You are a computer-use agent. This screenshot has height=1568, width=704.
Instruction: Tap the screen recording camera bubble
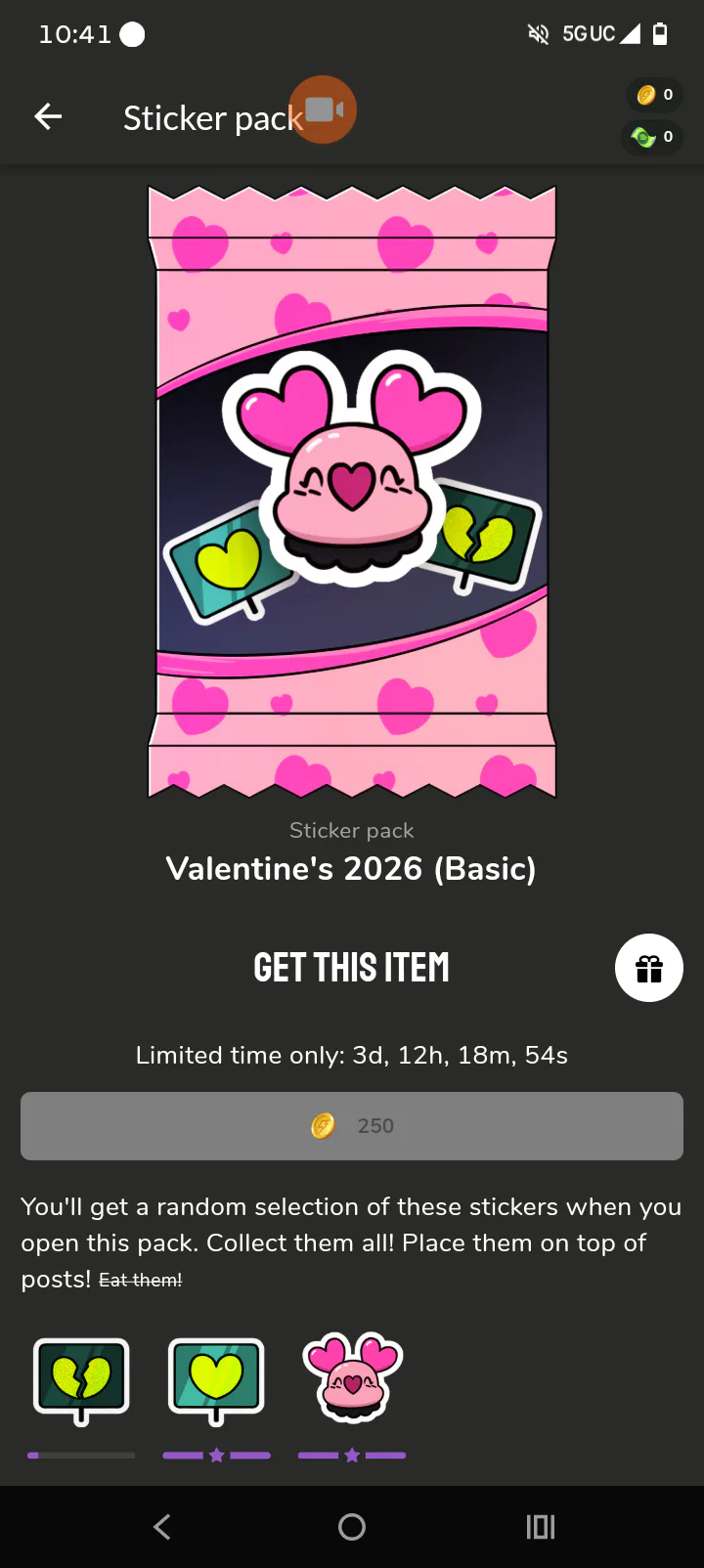click(x=324, y=109)
